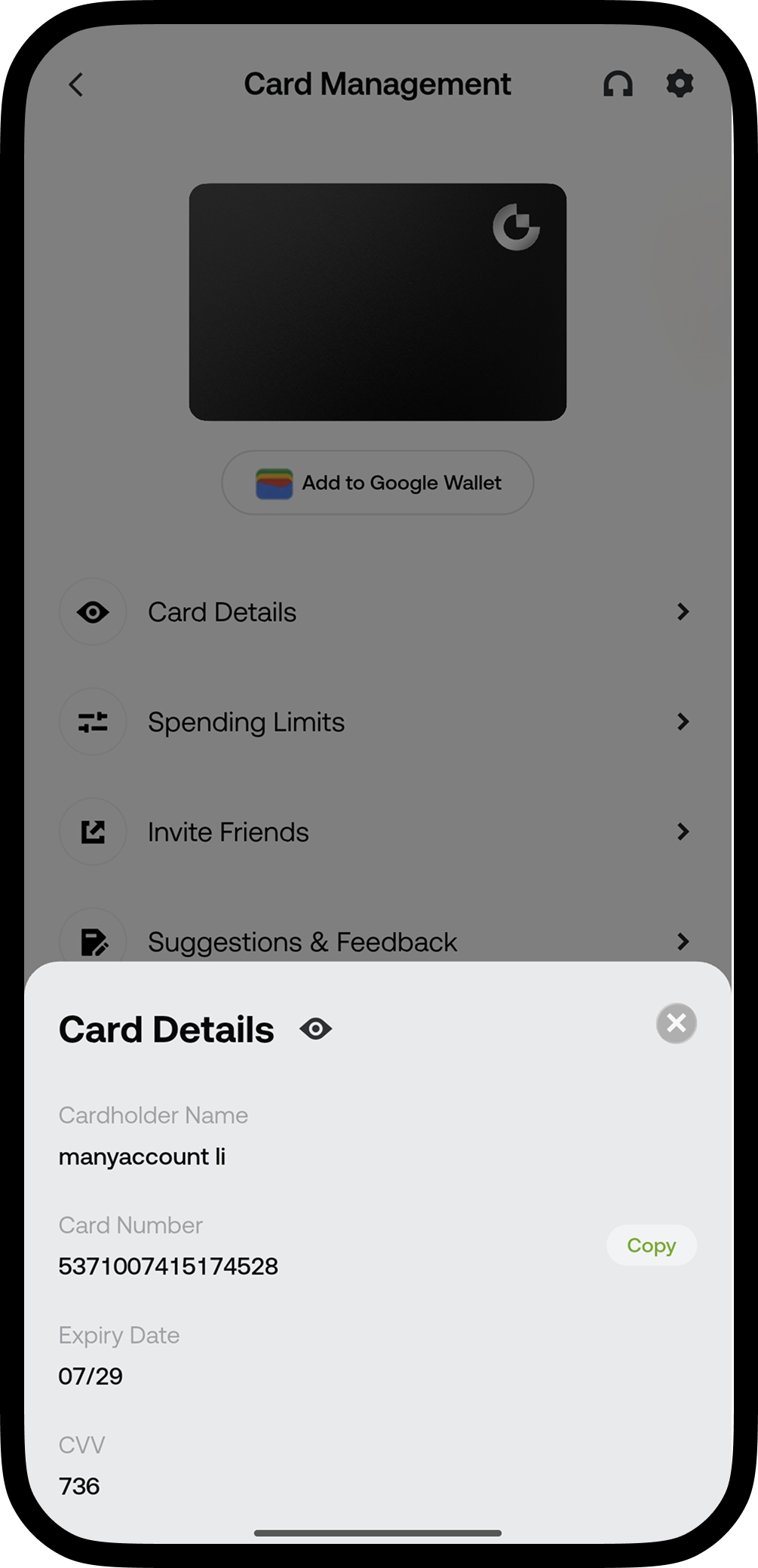
Task: Open customer support headset icon
Action: tap(618, 84)
